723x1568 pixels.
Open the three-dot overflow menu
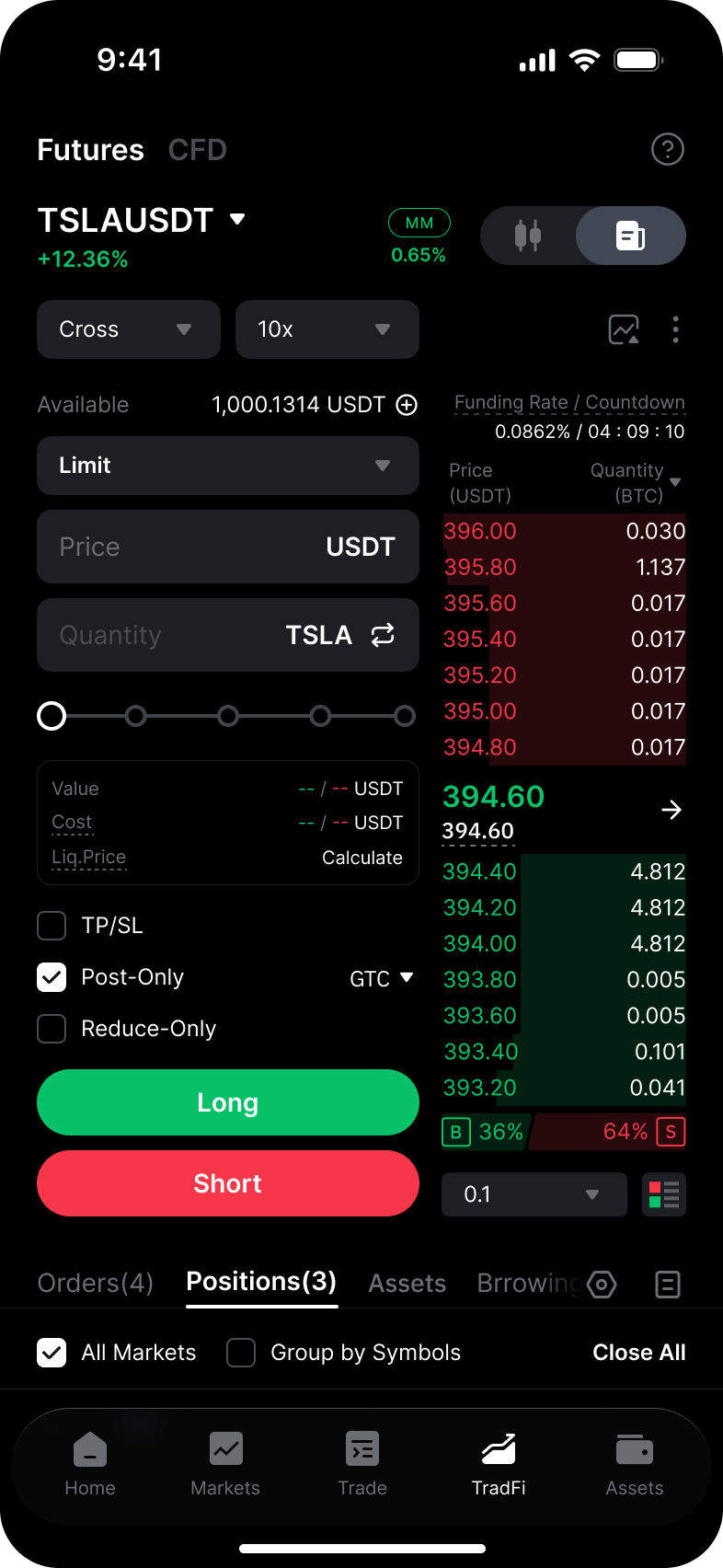(675, 329)
